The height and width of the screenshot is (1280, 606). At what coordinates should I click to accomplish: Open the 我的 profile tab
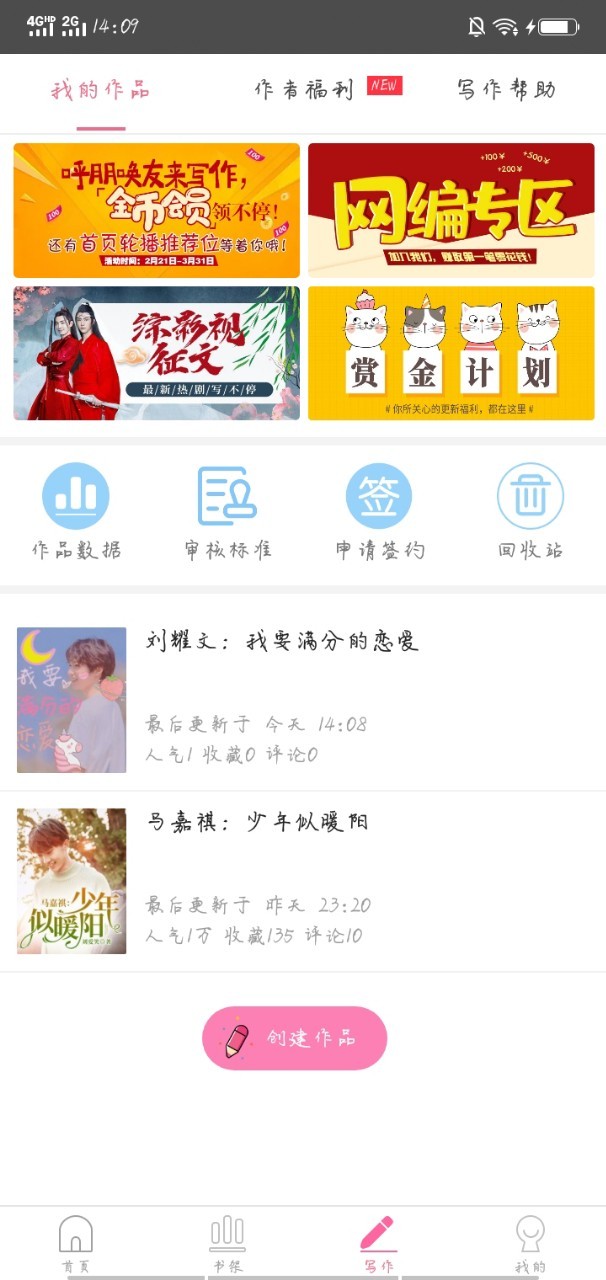click(x=530, y=1243)
